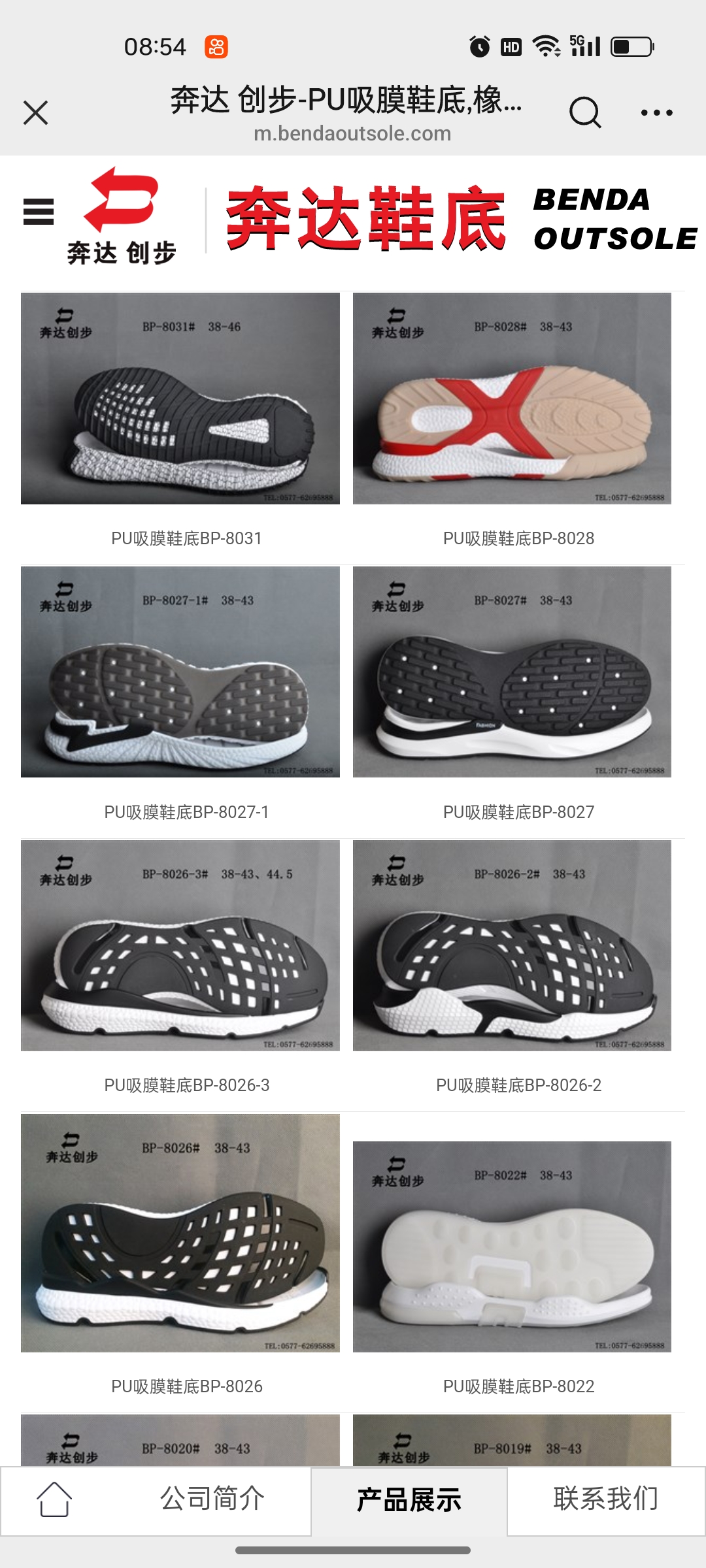Screen dimensions: 706x1568
Task: Close the browser page
Action: coord(36,112)
